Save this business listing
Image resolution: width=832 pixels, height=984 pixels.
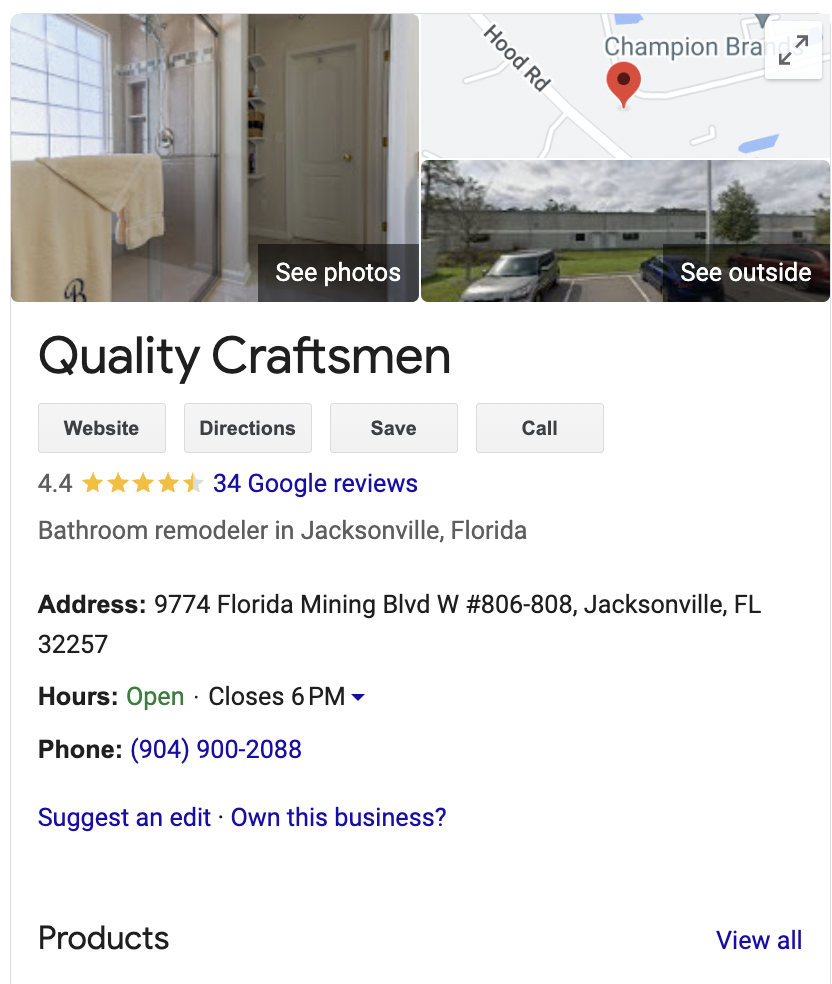393,428
